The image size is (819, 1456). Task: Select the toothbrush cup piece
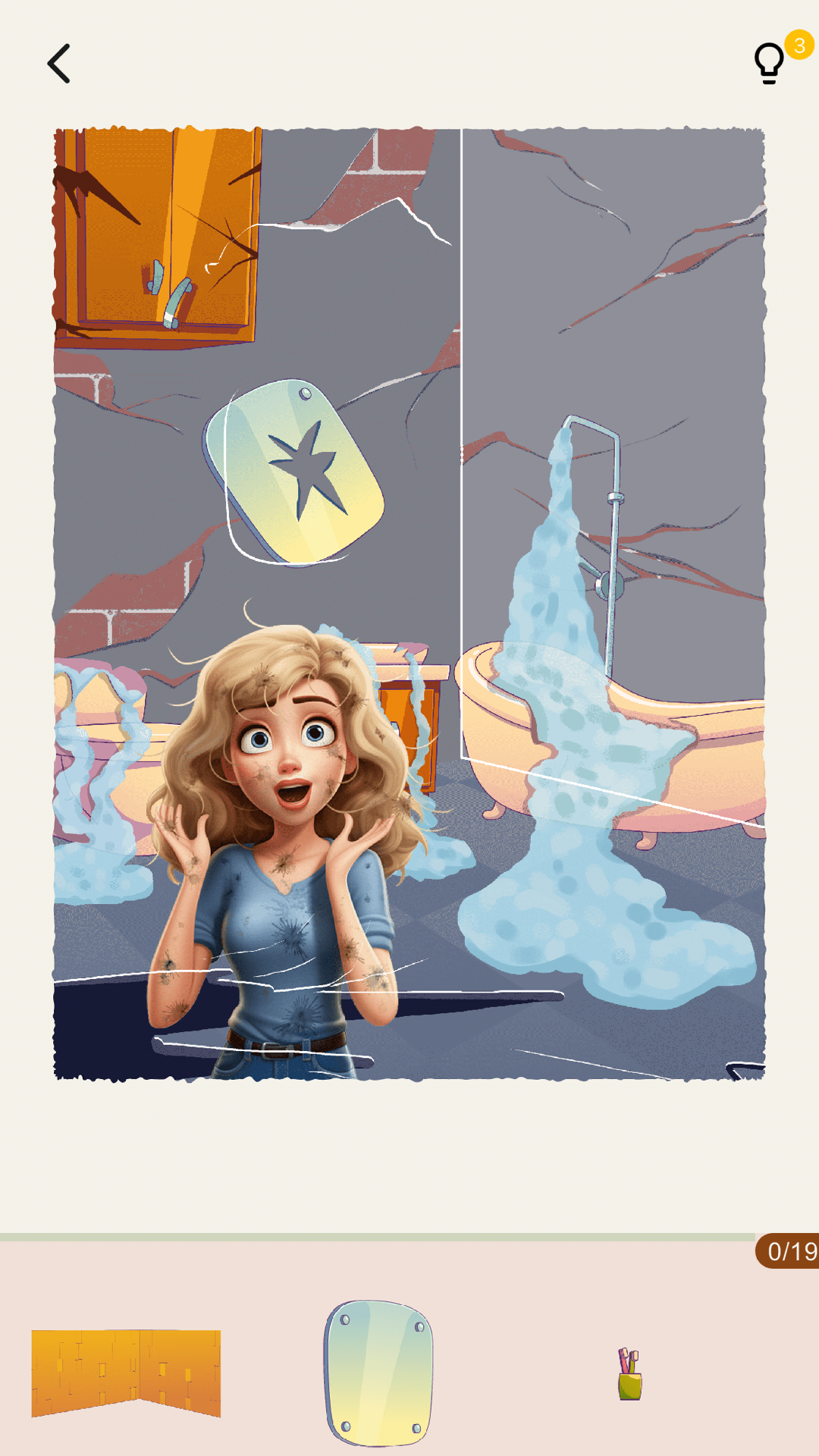pyautogui.click(x=629, y=1374)
